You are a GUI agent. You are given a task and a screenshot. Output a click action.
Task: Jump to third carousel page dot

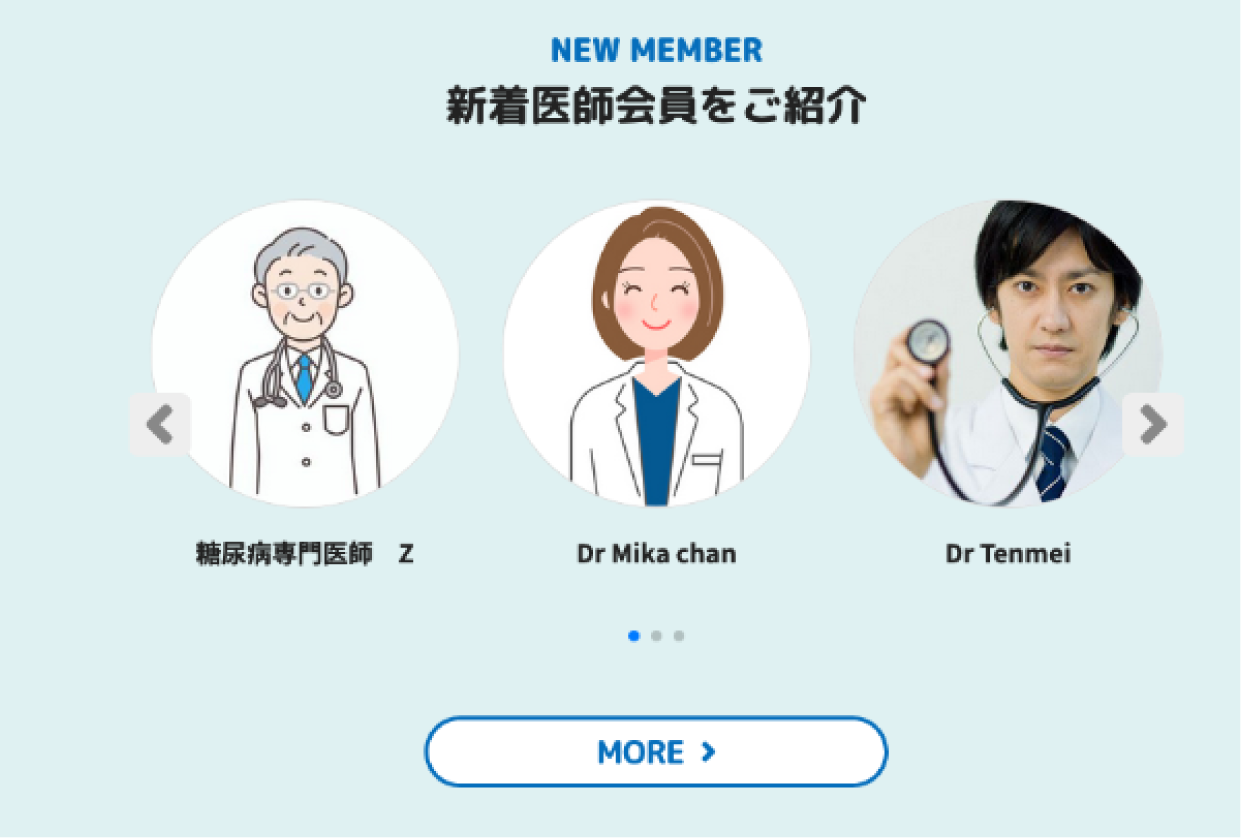coord(679,636)
